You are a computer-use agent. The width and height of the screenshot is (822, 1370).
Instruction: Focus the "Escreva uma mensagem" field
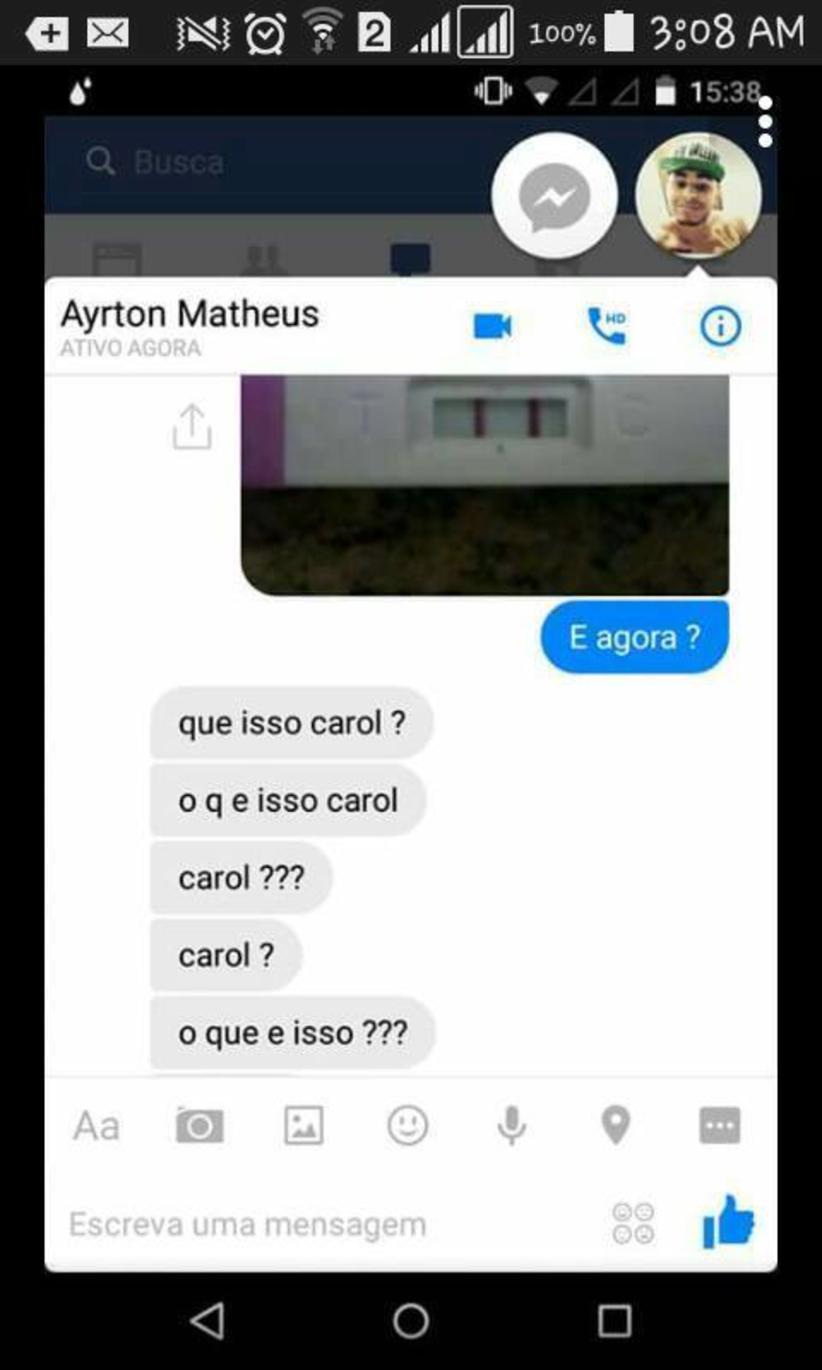pos(300,1224)
